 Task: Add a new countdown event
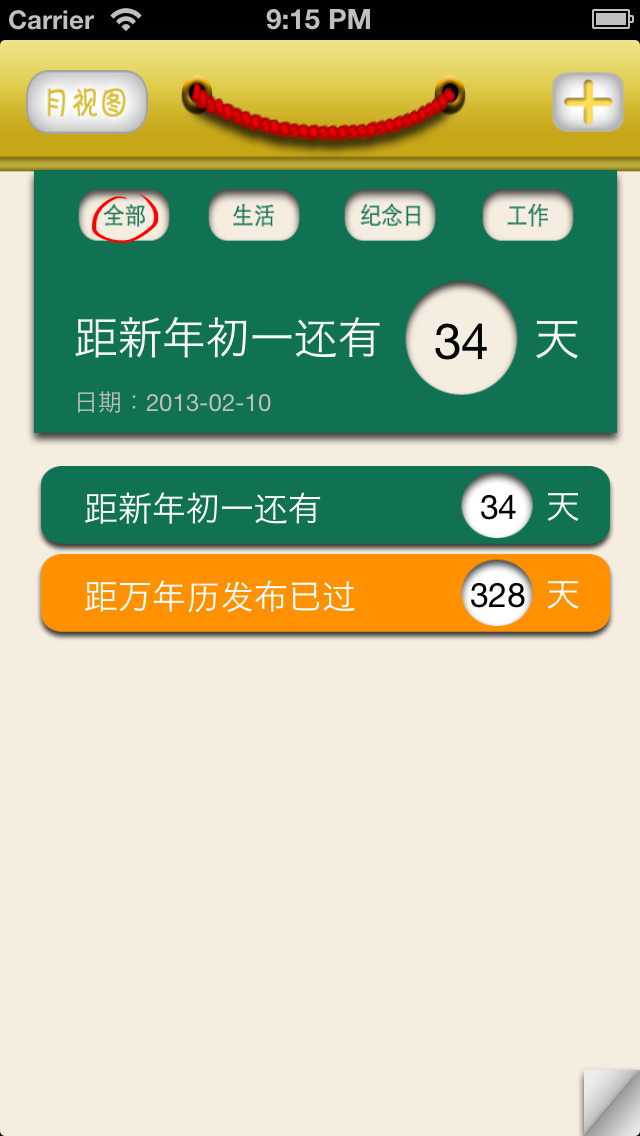tap(588, 102)
